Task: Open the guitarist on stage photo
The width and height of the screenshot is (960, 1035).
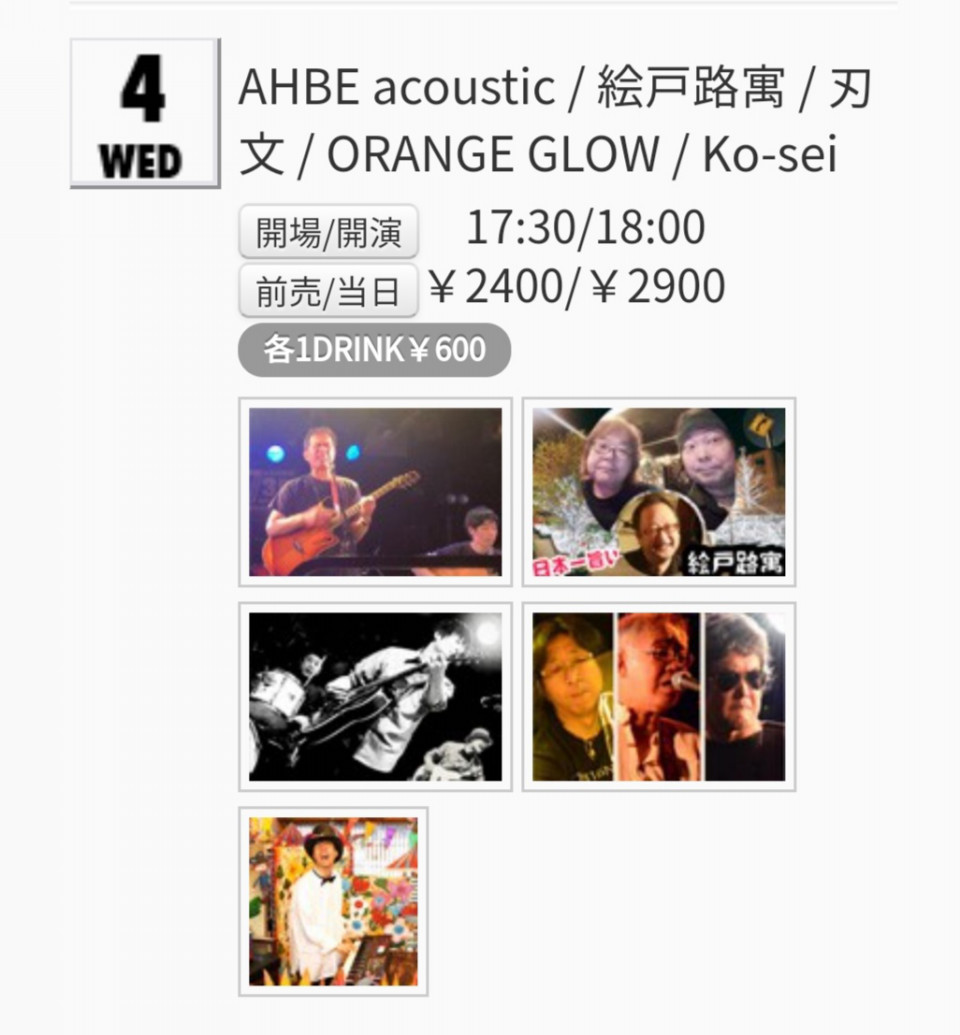Action: click(x=375, y=491)
